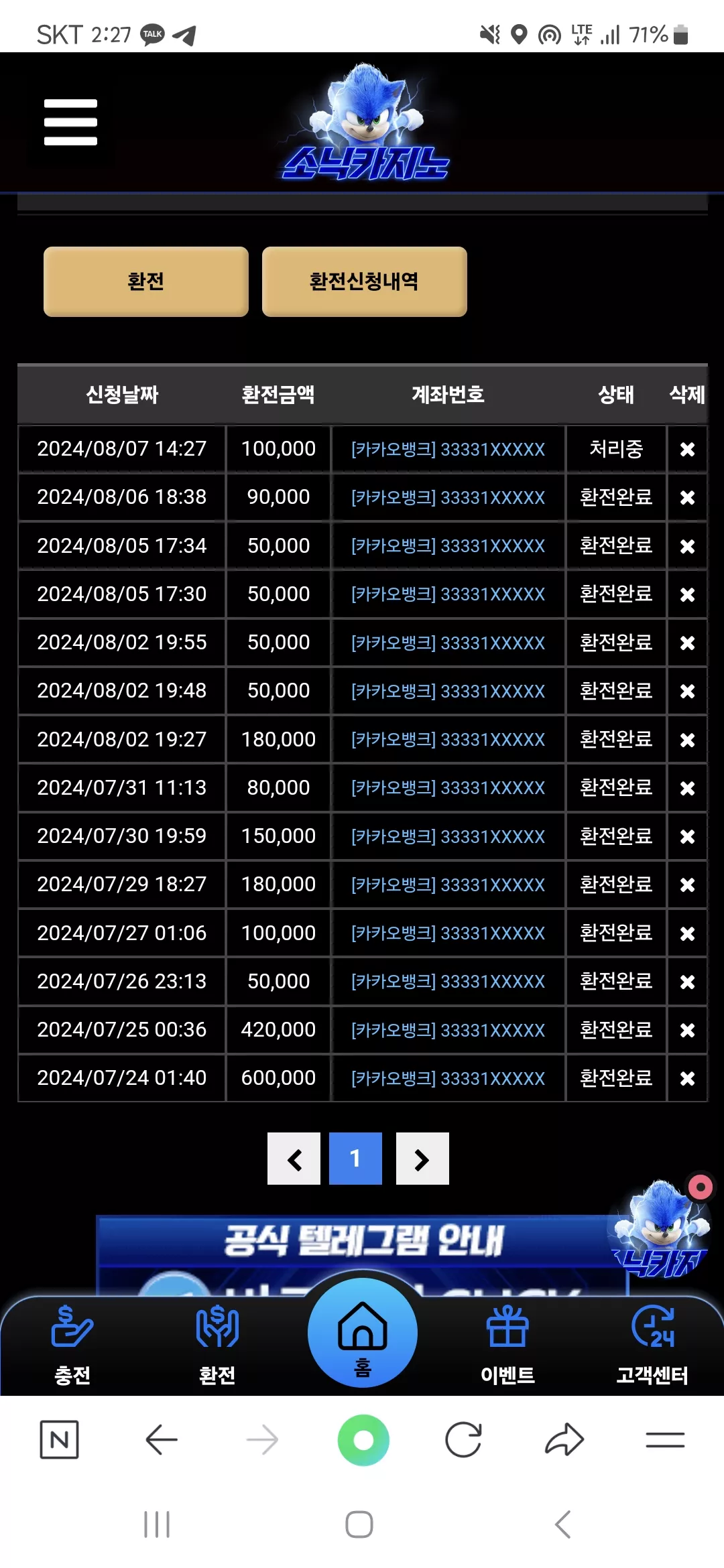This screenshot has height=1568, width=724.
Task: Remove the 2024/07/24 01:40 record
Action: point(687,1078)
